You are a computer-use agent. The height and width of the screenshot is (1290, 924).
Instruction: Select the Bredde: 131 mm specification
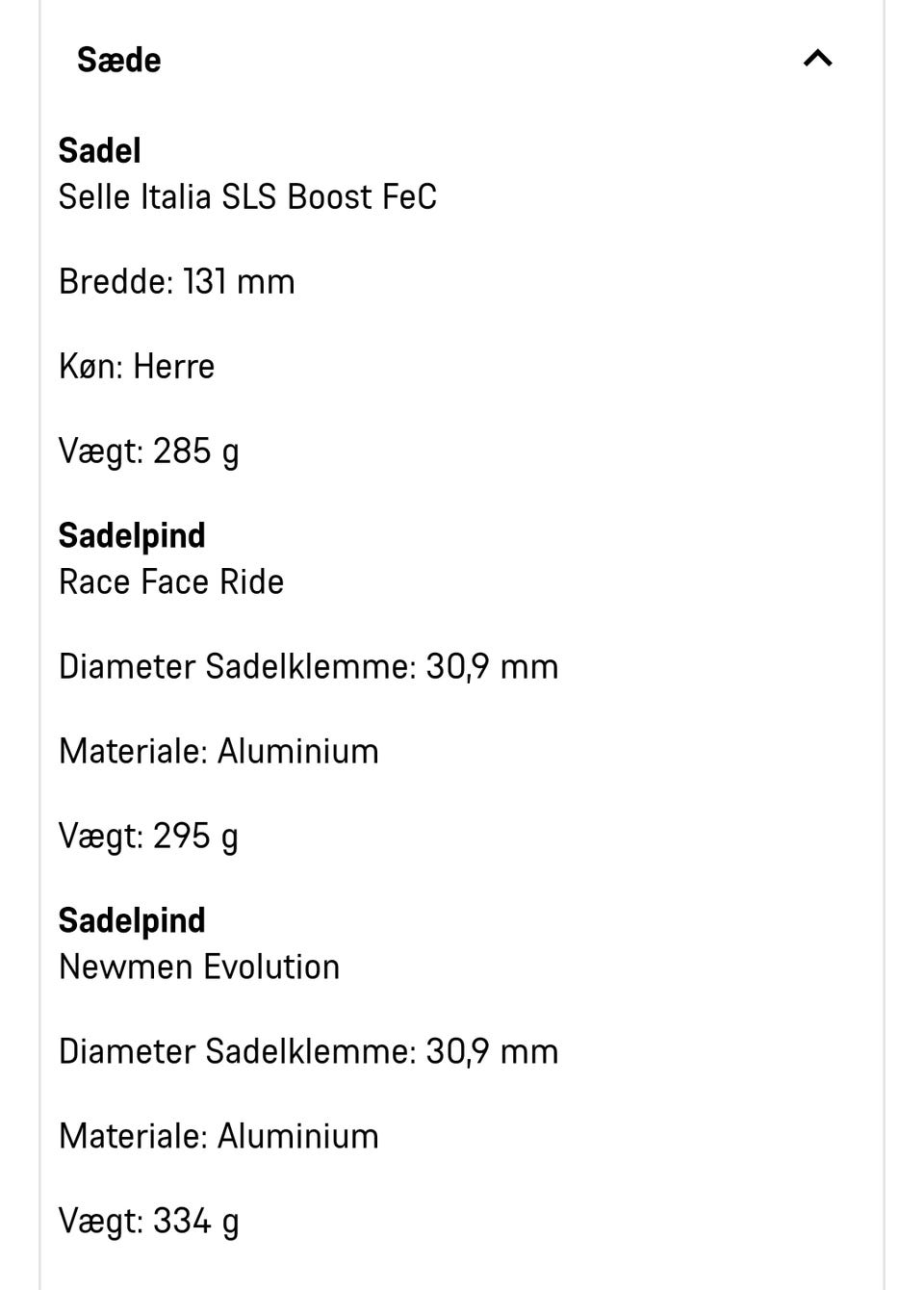(x=177, y=281)
